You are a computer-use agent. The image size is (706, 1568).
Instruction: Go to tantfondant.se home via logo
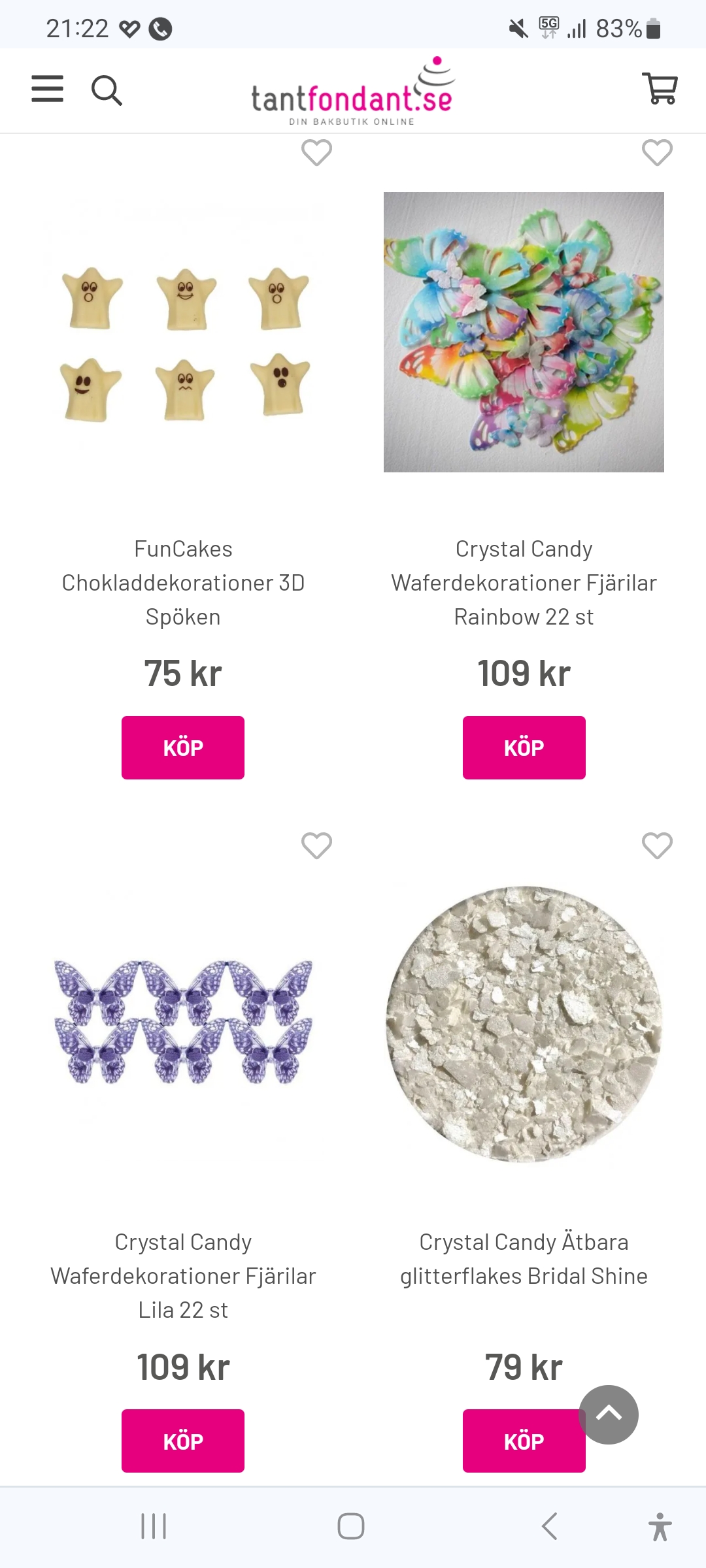pyautogui.click(x=352, y=93)
